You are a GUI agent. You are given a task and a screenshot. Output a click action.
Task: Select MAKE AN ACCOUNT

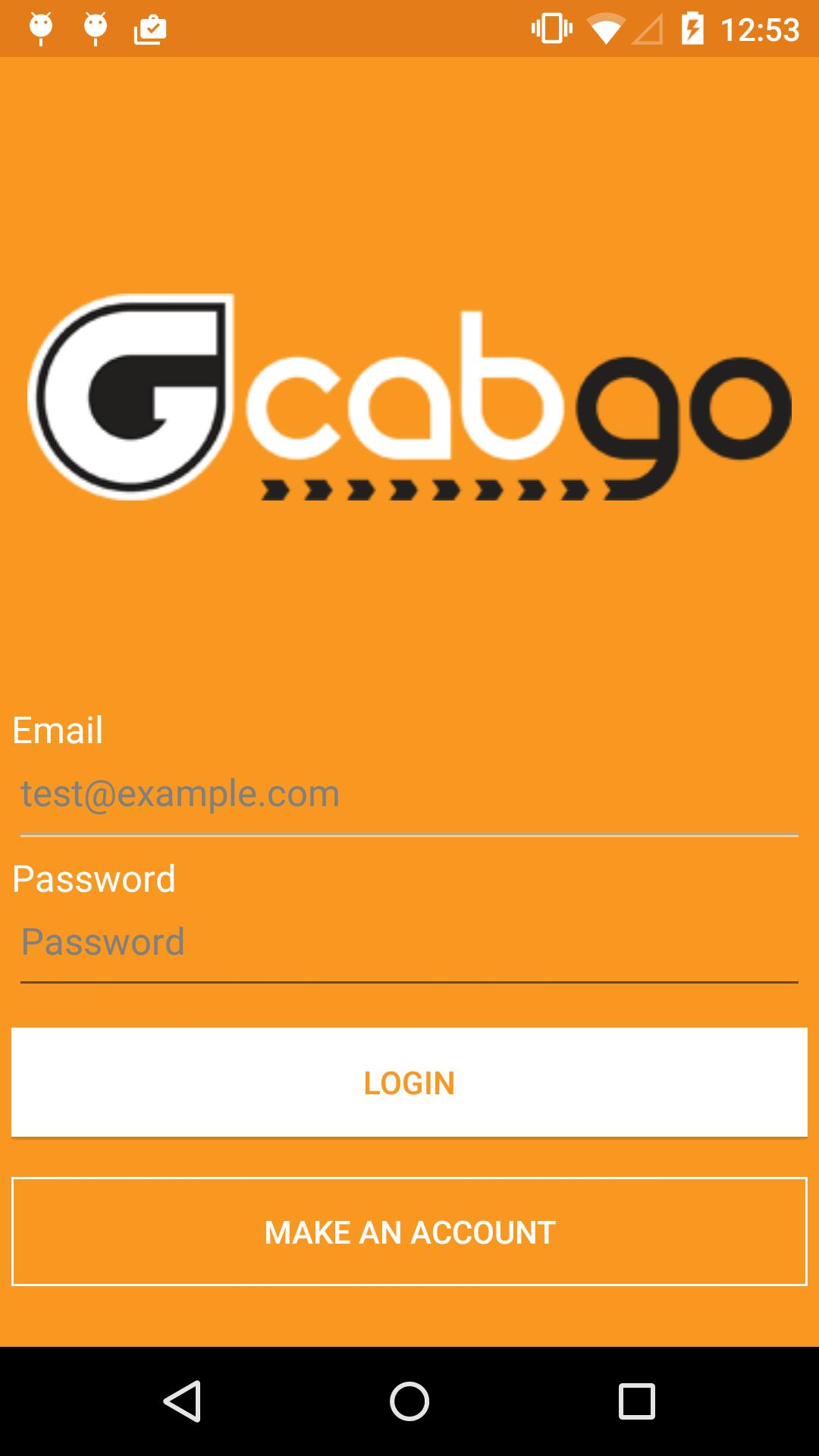(x=409, y=1232)
